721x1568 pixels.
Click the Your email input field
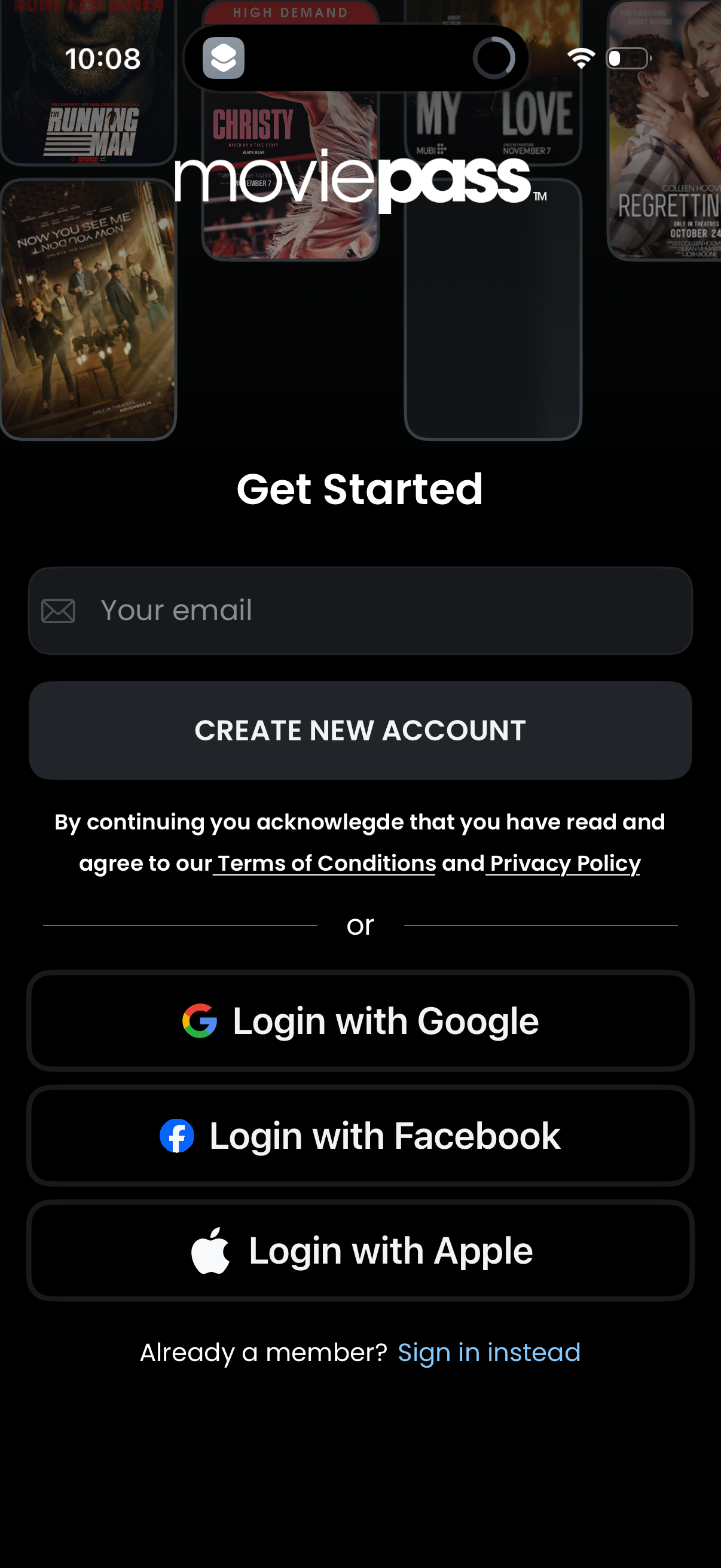[x=360, y=611]
